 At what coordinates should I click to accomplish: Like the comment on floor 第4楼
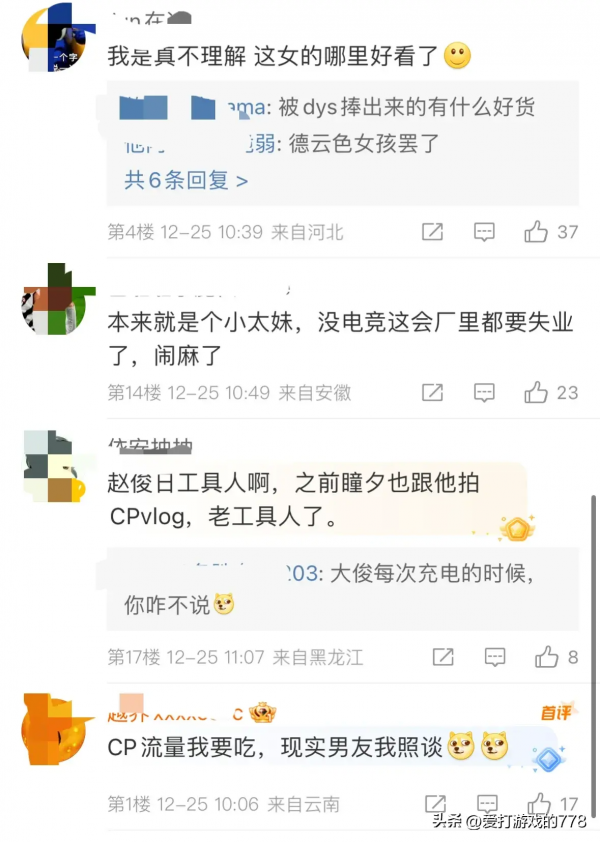tap(537, 232)
